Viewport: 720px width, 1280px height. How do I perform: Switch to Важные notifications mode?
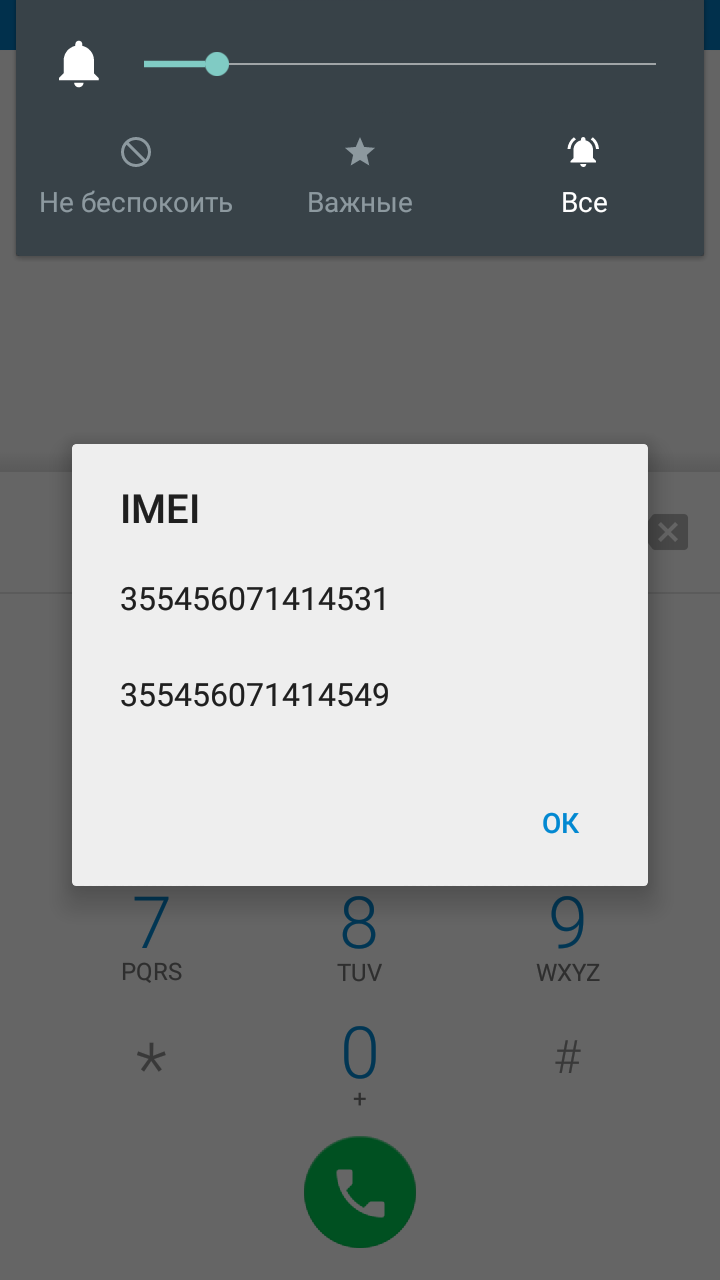[360, 178]
